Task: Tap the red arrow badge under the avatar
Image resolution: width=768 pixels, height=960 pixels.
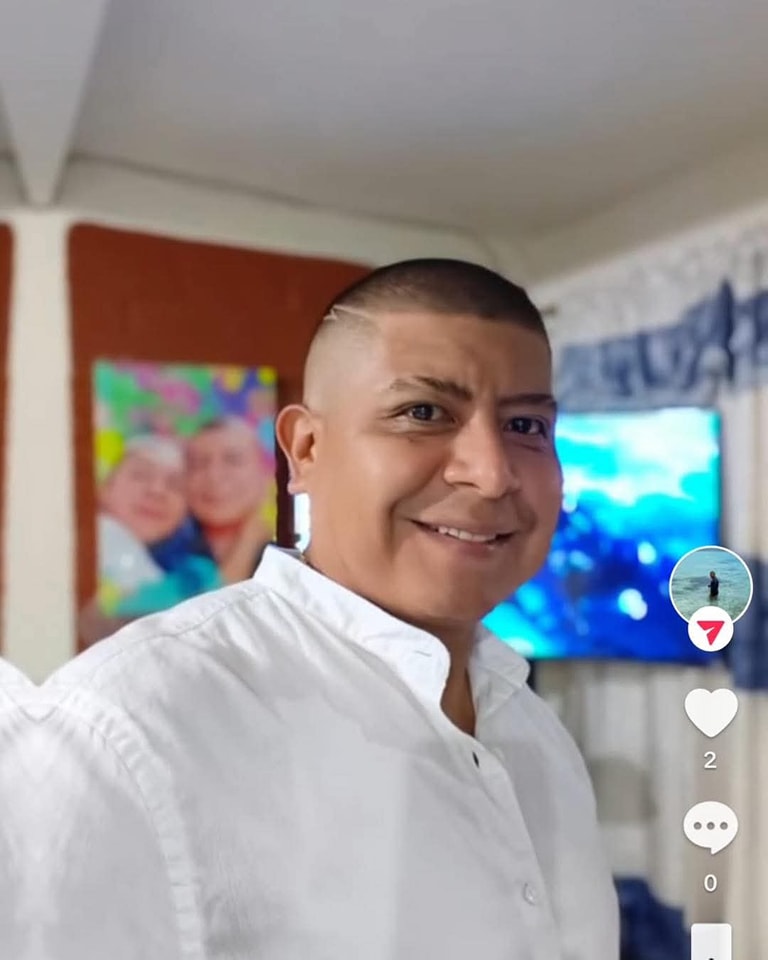Action: tap(710, 631)
